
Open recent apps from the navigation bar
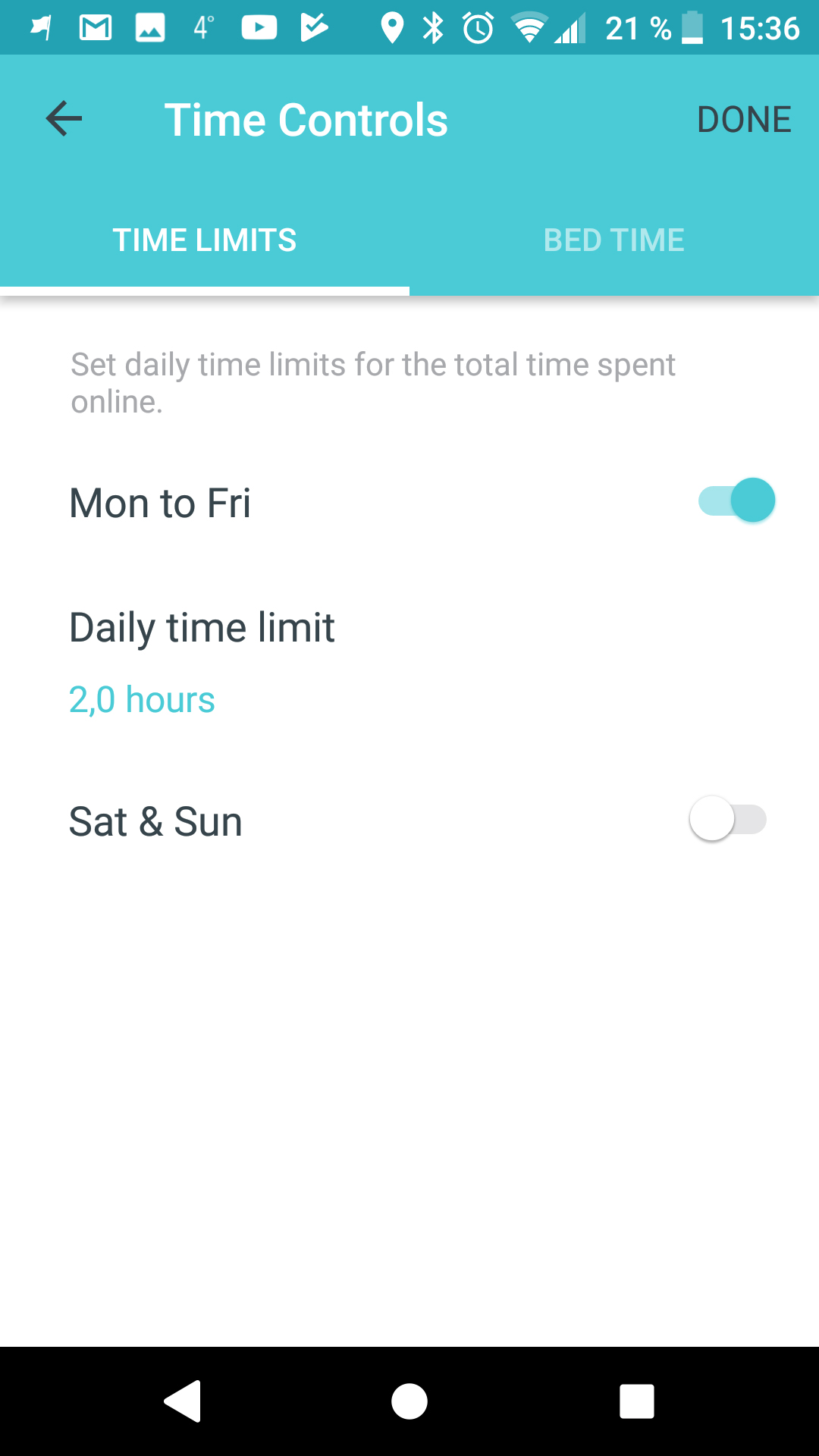[x=637, y=1401]
